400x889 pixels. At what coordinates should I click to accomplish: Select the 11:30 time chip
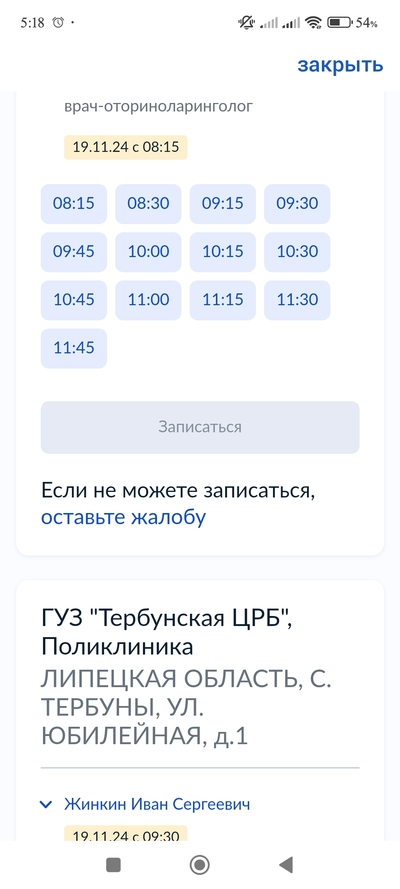pos(297,300)
